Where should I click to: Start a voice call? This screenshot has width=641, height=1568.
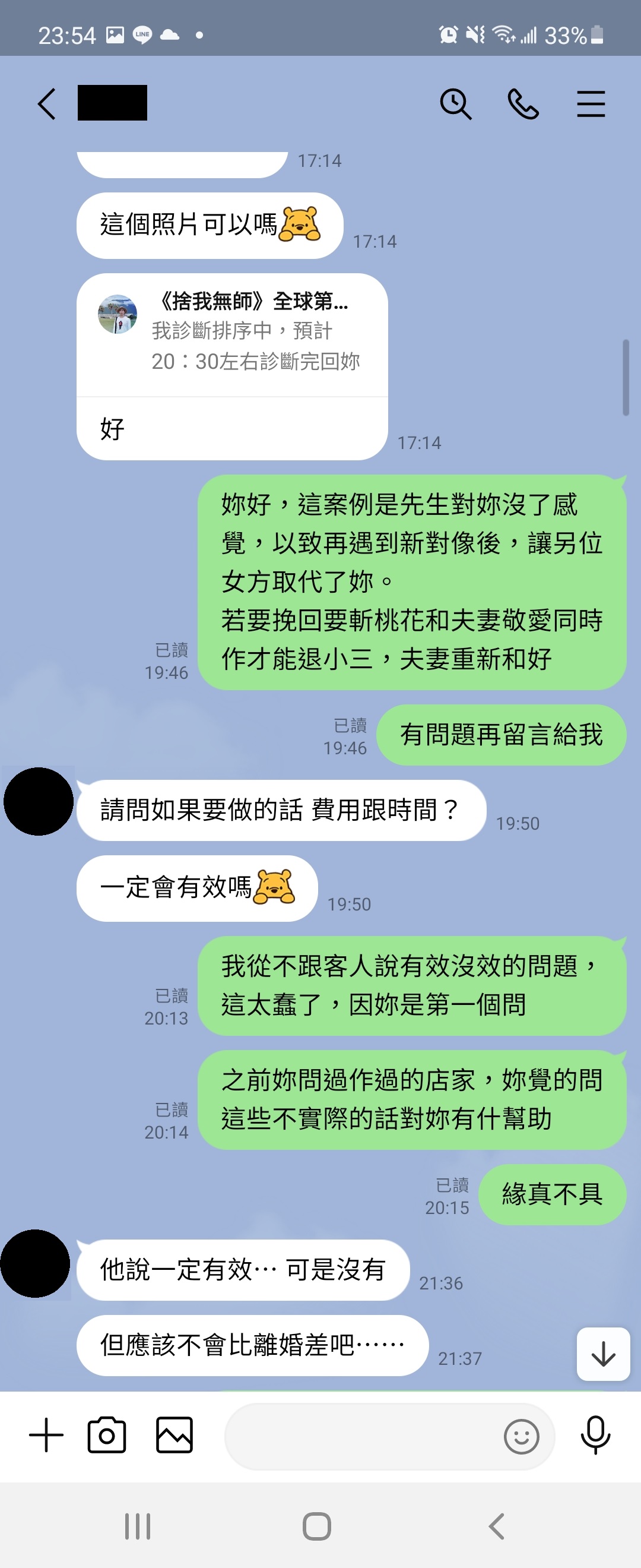(523, 104)
